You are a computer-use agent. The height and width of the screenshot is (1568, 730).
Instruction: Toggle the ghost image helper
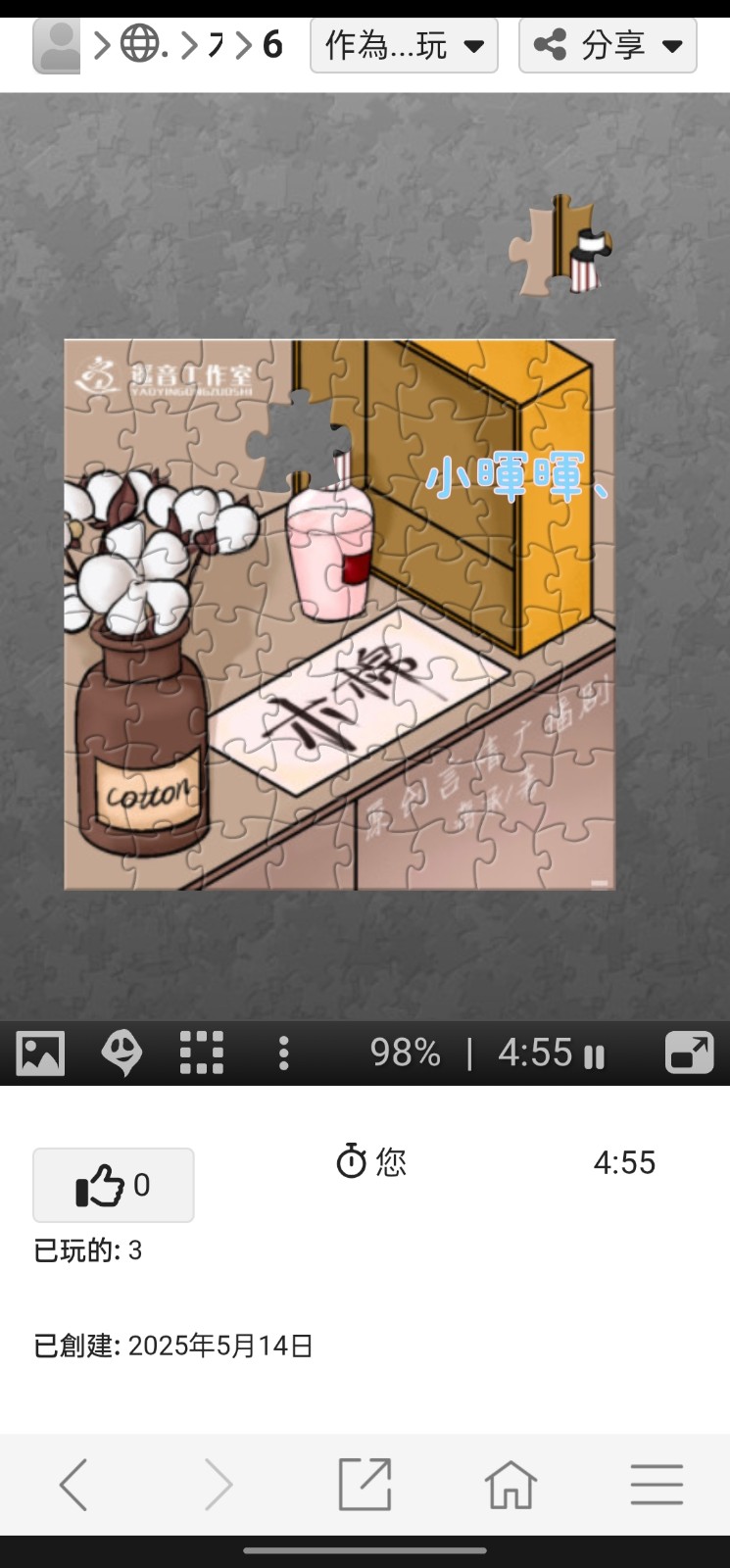click(x=122, y=1053)
